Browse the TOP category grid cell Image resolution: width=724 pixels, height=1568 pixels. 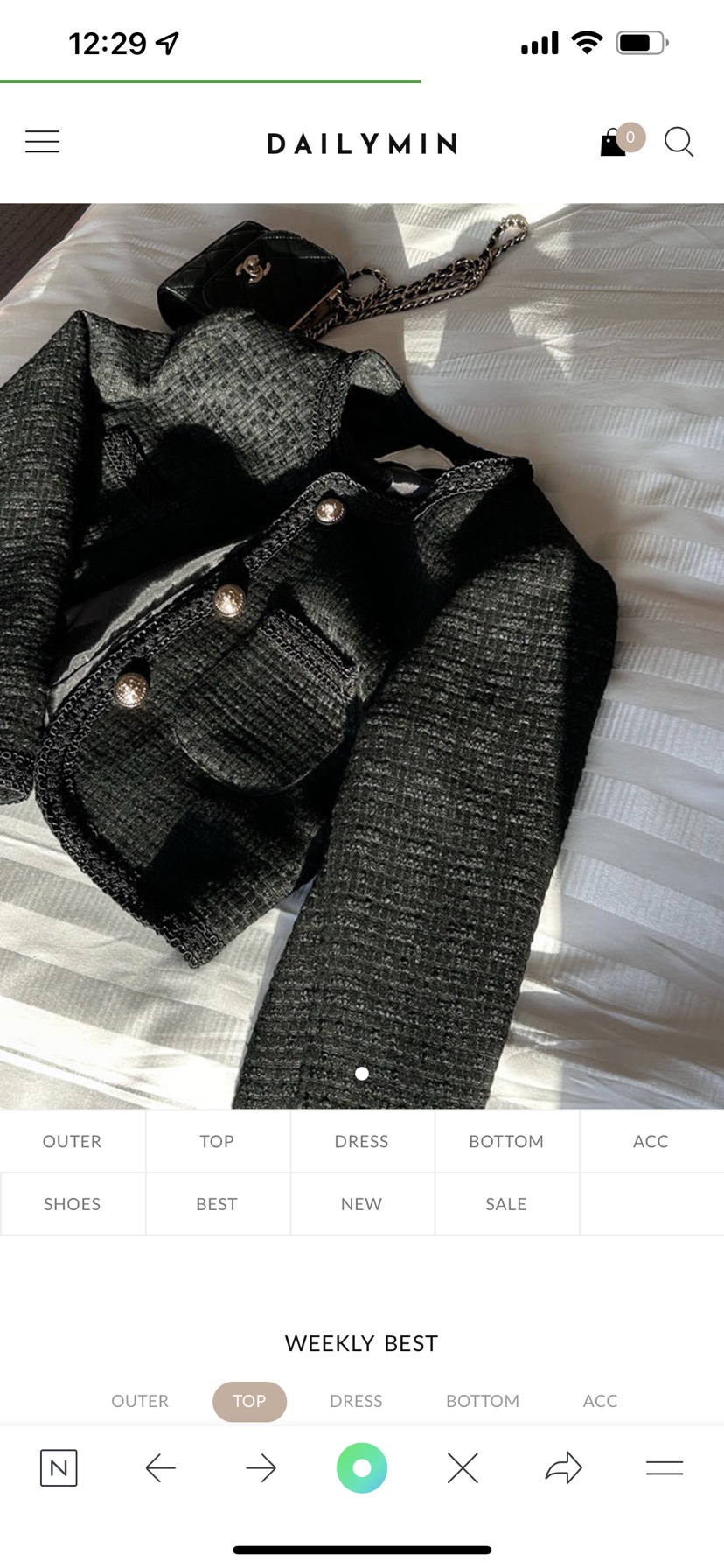coord(217,1141)
